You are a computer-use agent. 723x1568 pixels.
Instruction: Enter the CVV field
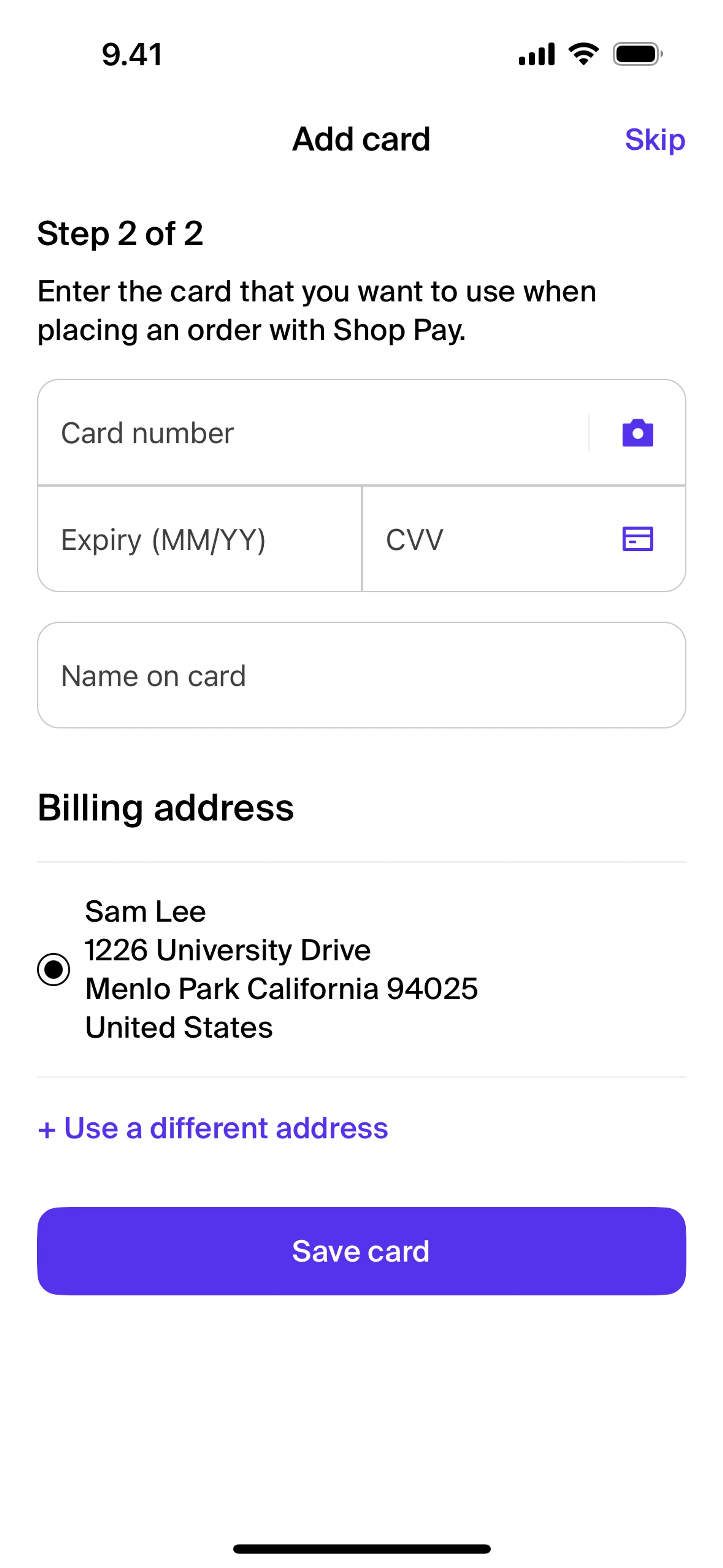click(x=487, y=539)
